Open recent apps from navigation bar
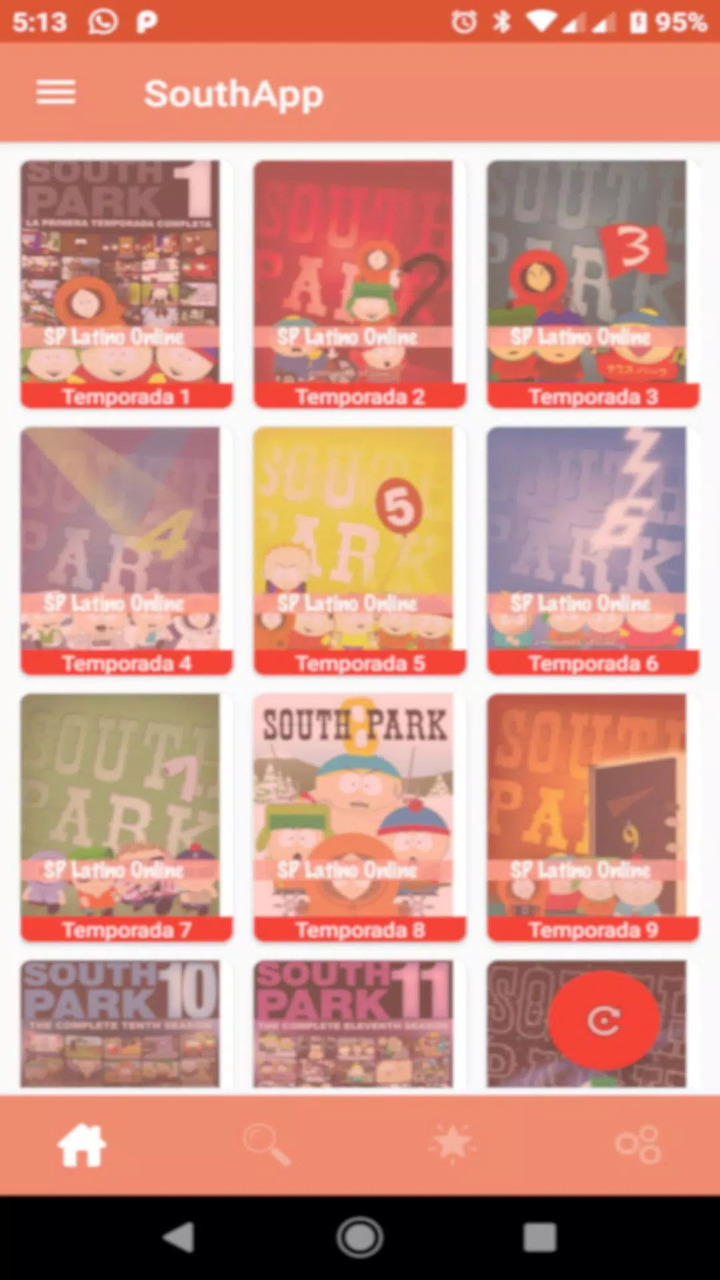Viewport: 720px width, 1280px height. (539, 1237)
